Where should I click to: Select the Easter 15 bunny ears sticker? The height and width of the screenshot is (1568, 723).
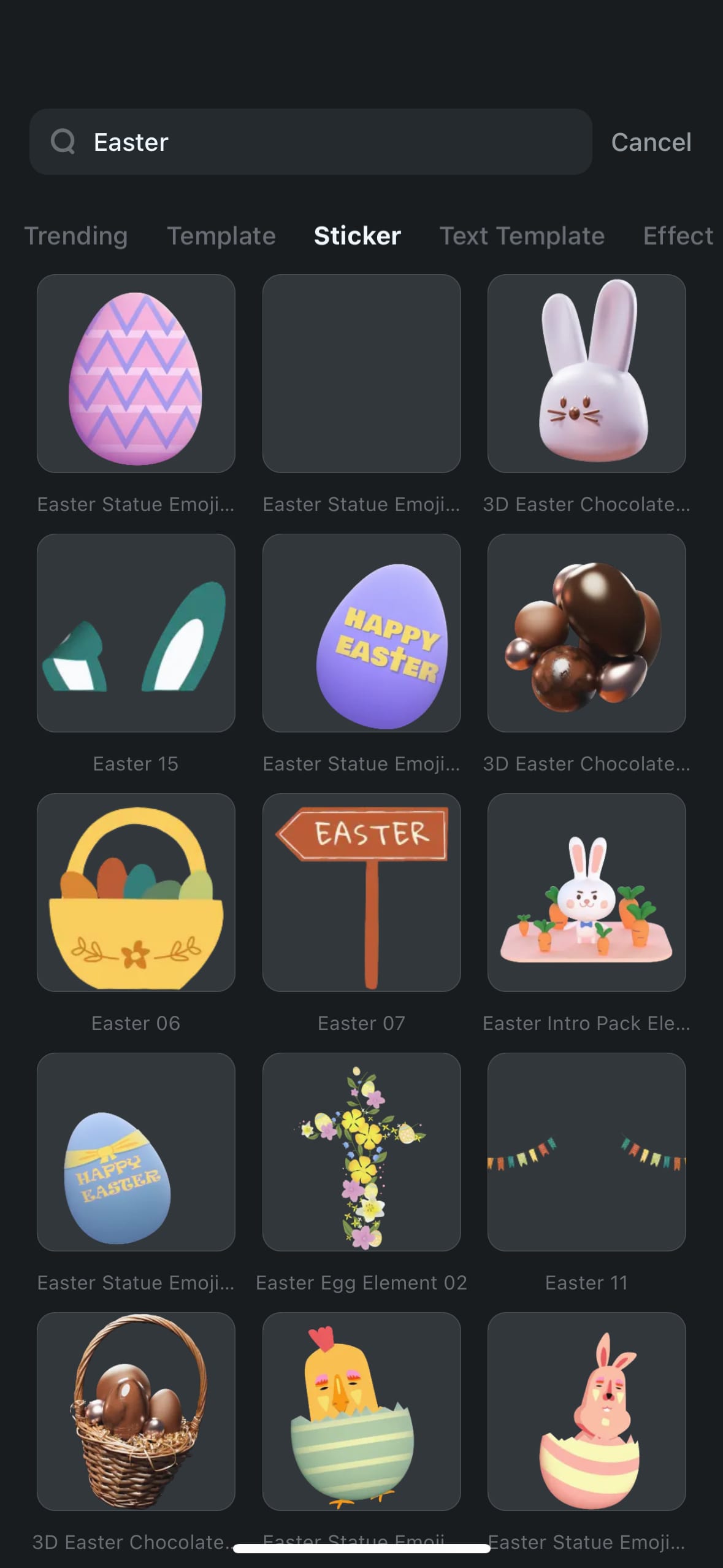pos(136,633)
